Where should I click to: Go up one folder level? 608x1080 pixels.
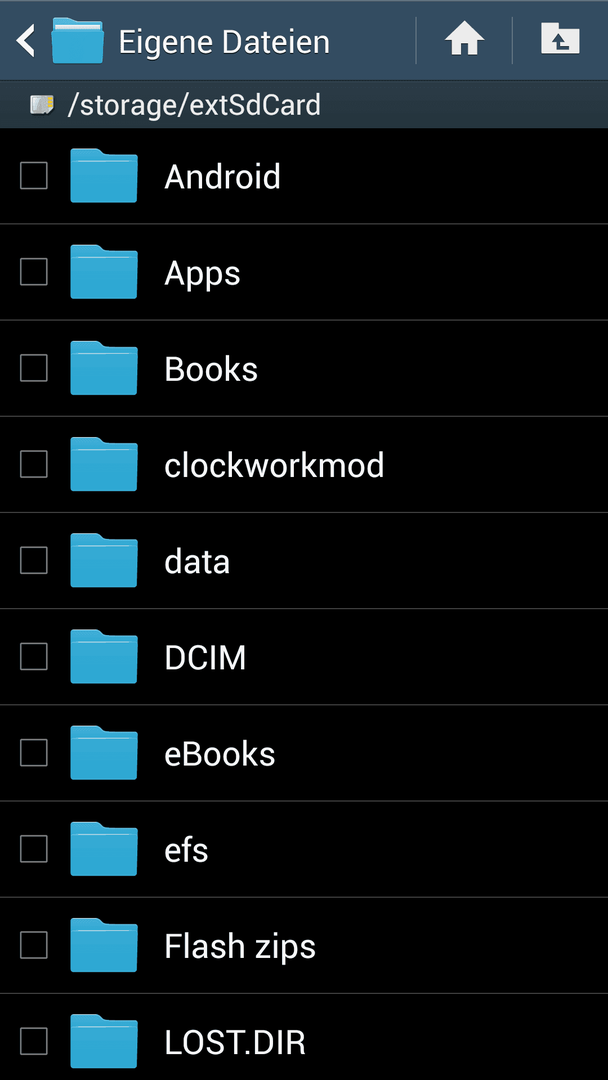point(560,40)
